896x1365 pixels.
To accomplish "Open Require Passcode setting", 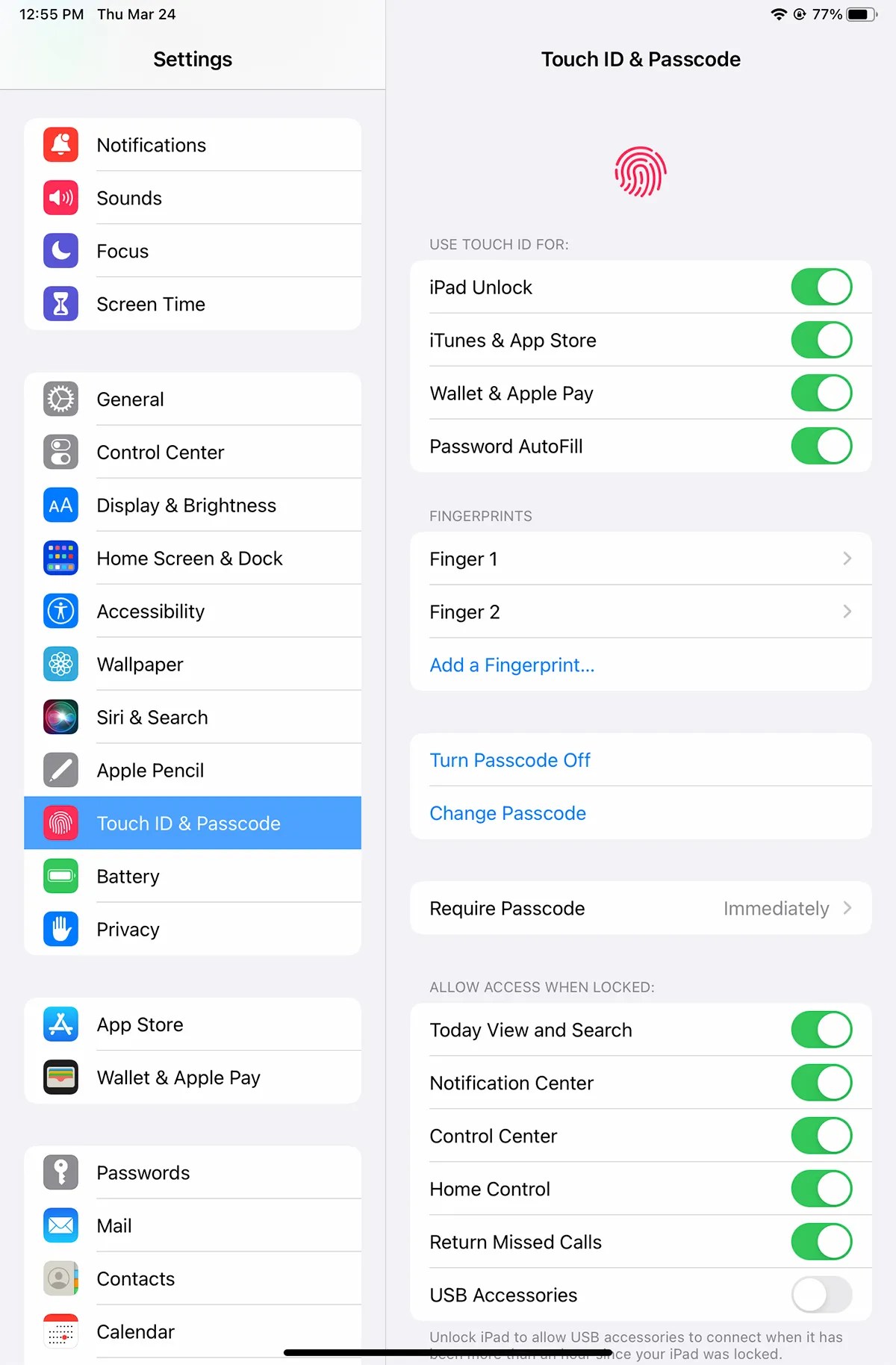I will click(641, 908).
